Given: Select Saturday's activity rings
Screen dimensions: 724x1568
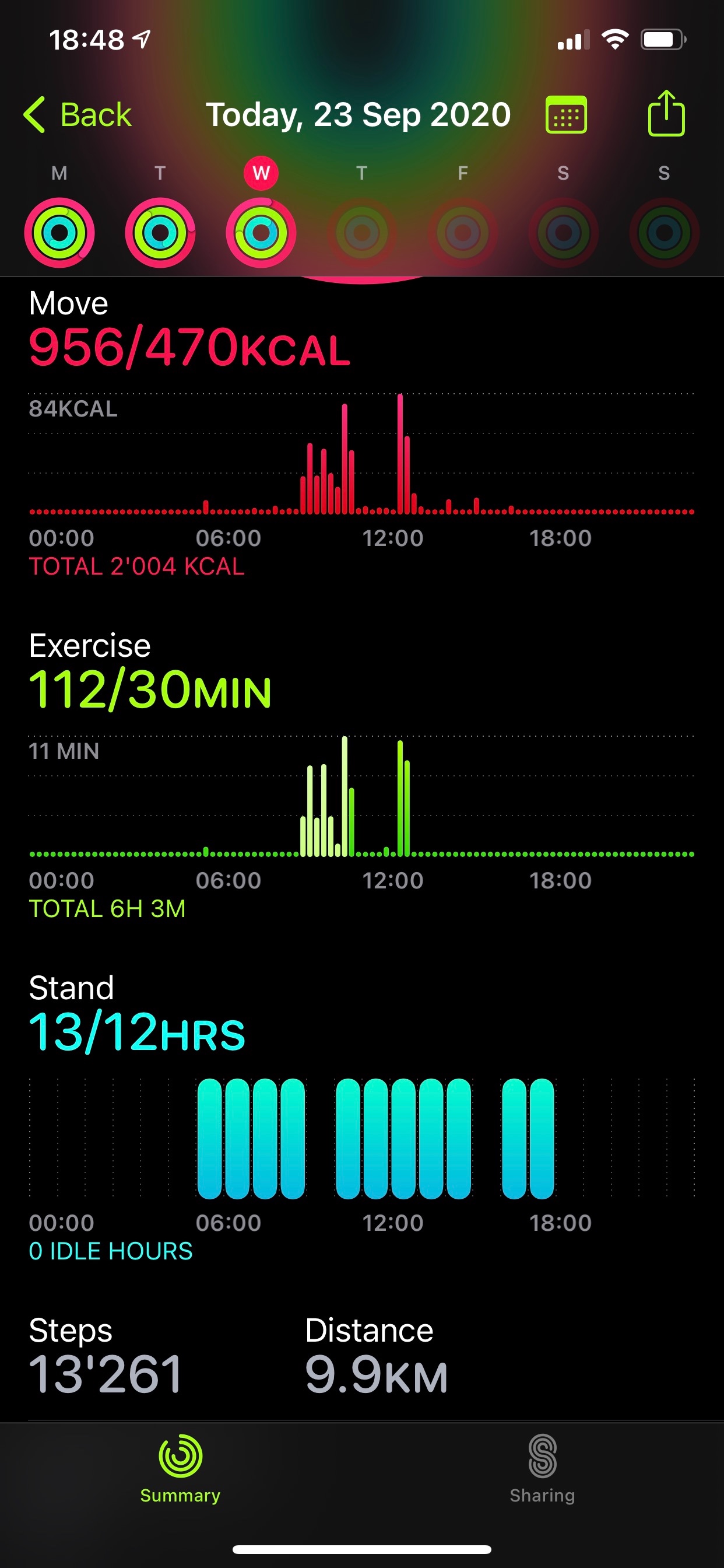Looking at the screenshot, I should pos(563,233).
